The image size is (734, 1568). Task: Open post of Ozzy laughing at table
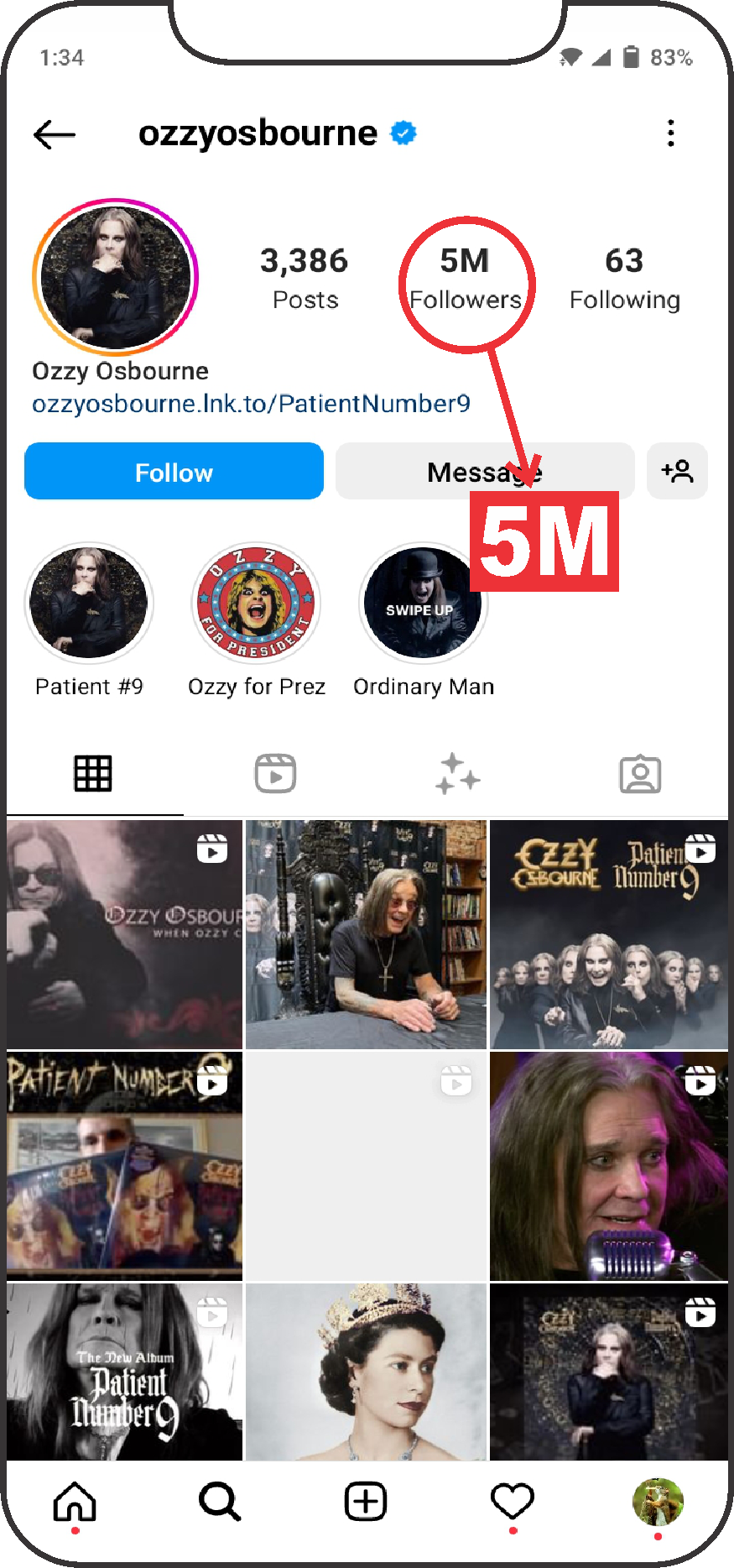[x=366, y=934]
